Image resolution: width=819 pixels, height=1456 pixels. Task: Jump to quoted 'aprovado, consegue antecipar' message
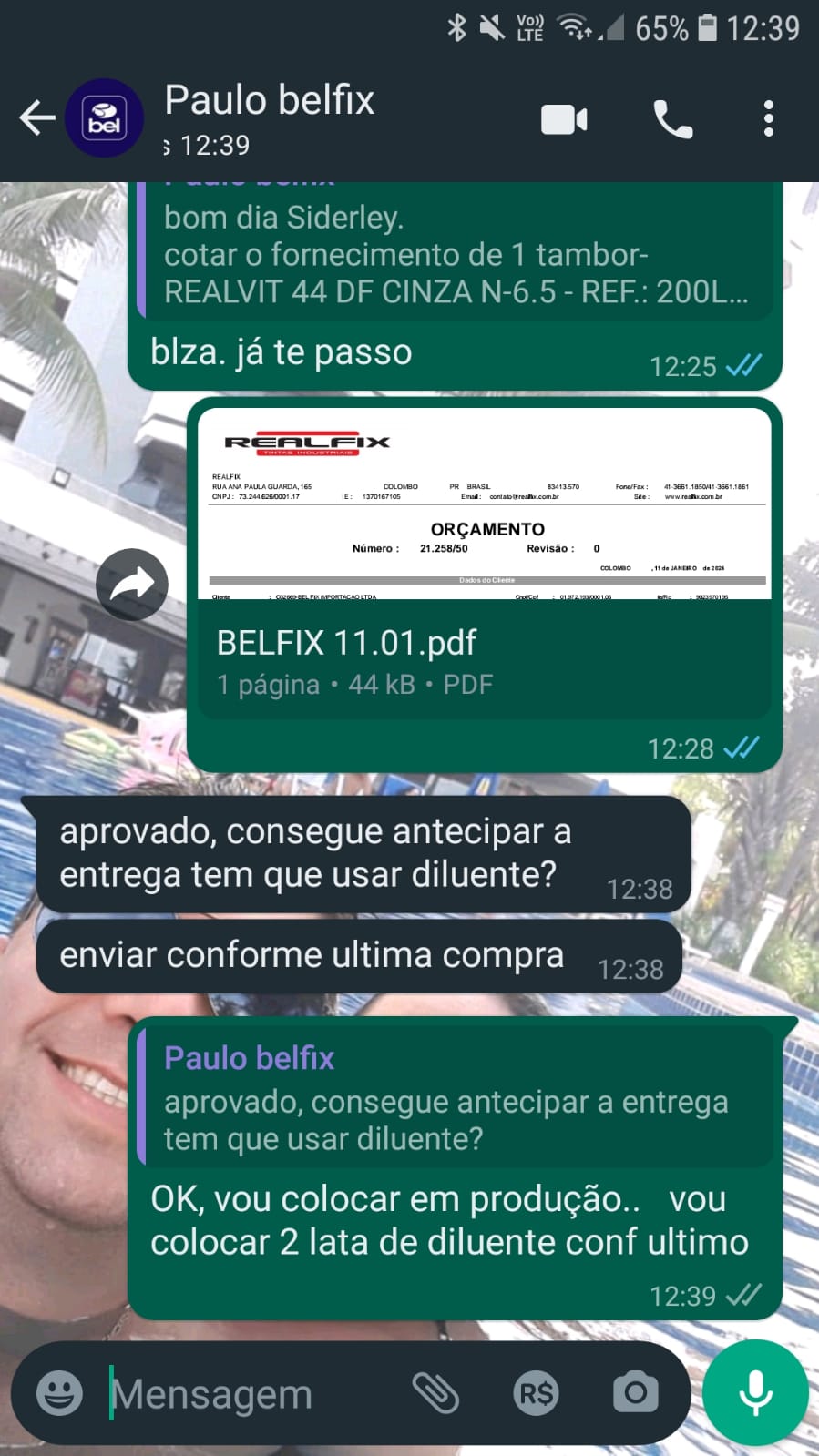[x=456, y=1099]
